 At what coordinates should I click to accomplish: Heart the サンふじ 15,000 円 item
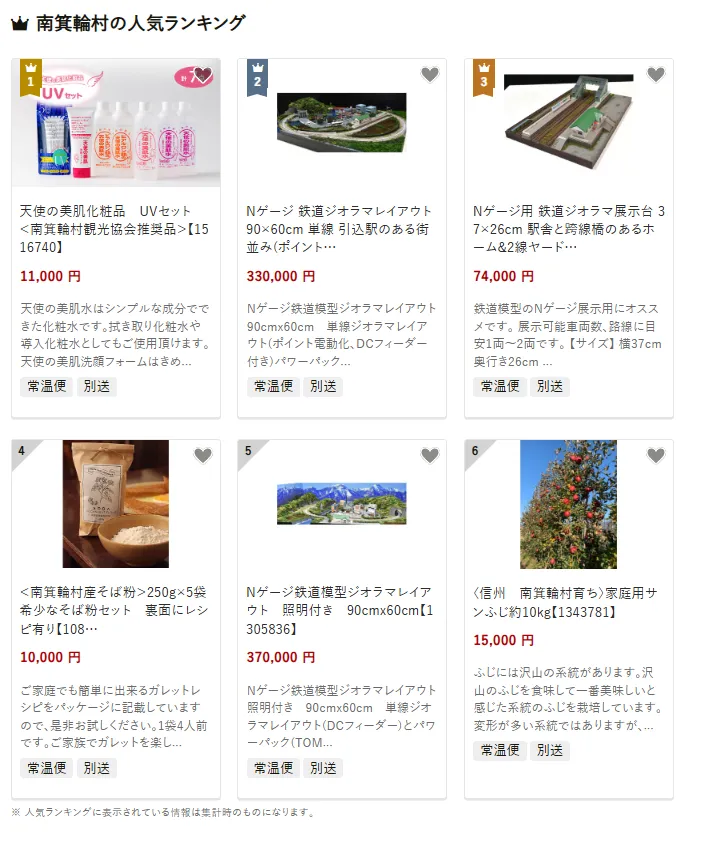pos(656,456)
